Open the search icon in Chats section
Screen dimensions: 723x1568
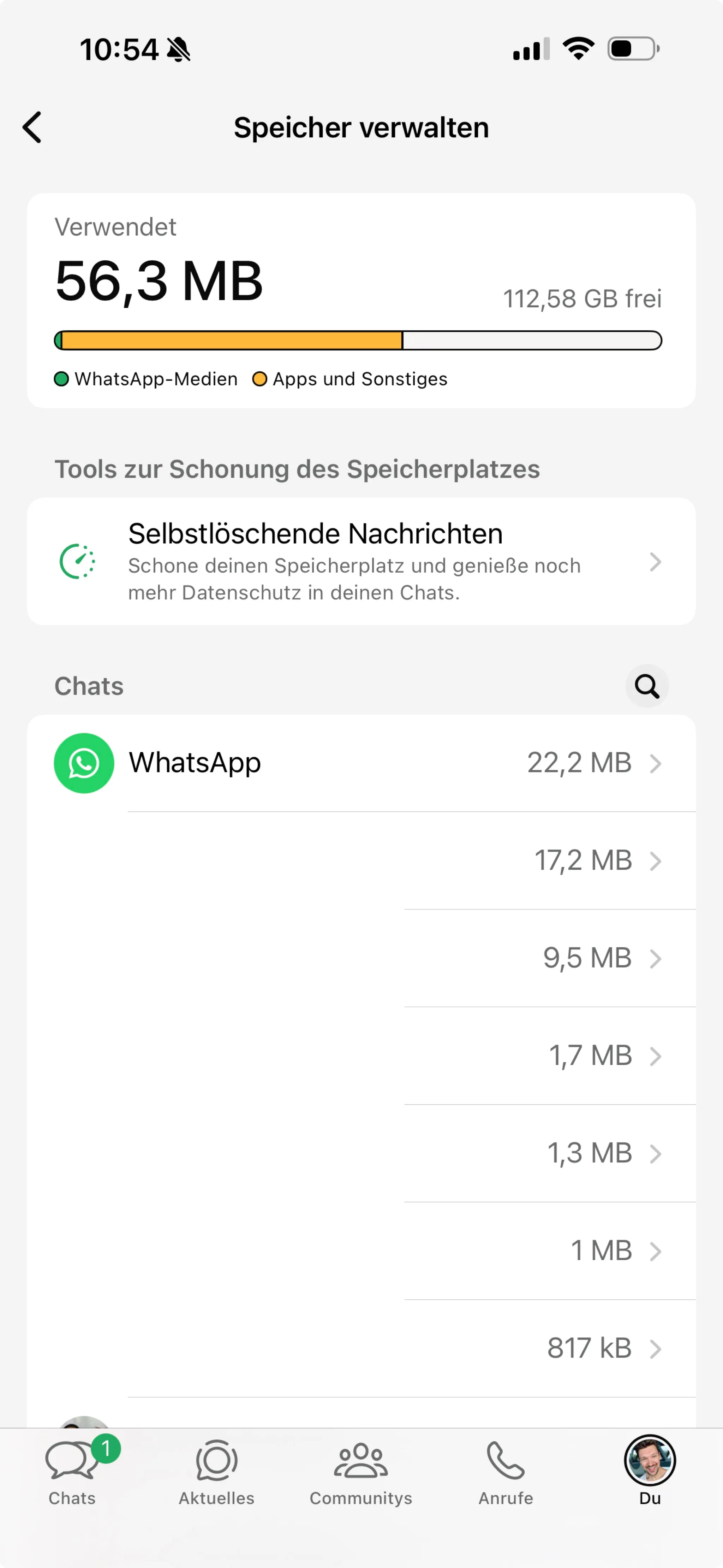[x=646, y=687]
